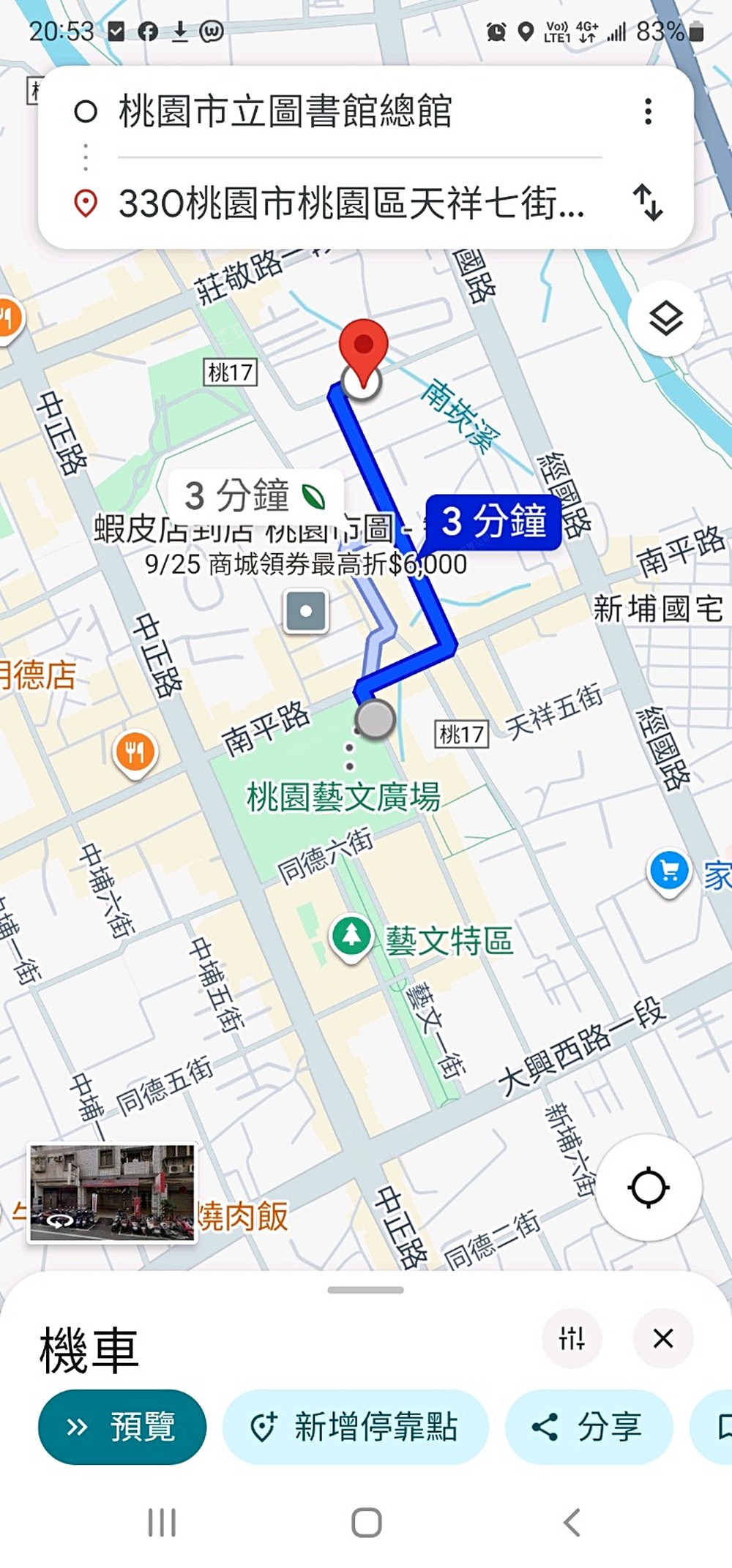Open the overflow menu for route options
Image resolution: width=732 pixels, height=1568 pixels.
click(648, 111)
